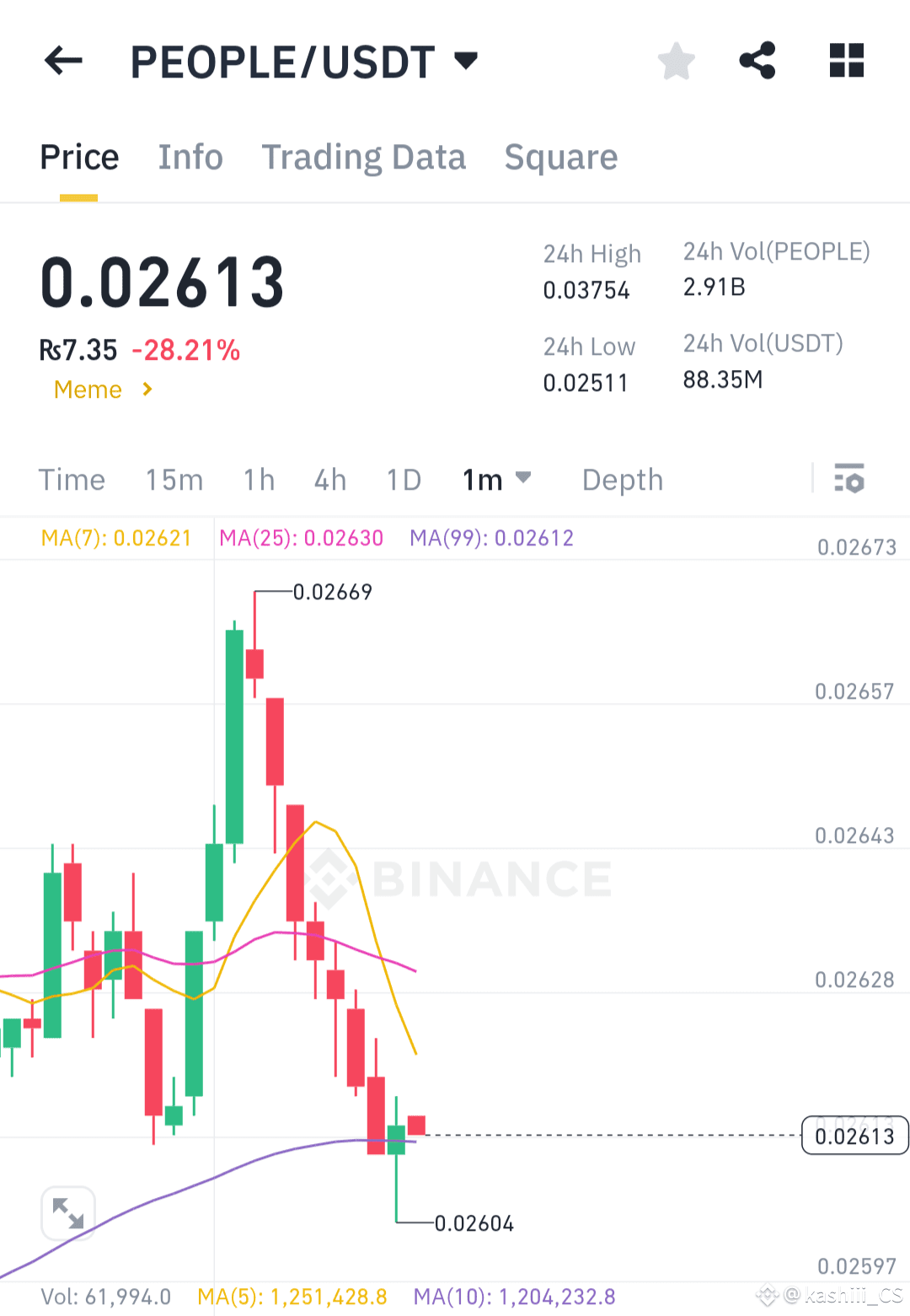The width and height of the screenshot is (910, 1316).
Task: Select the Time chart mode
Action: click(72, 479)
